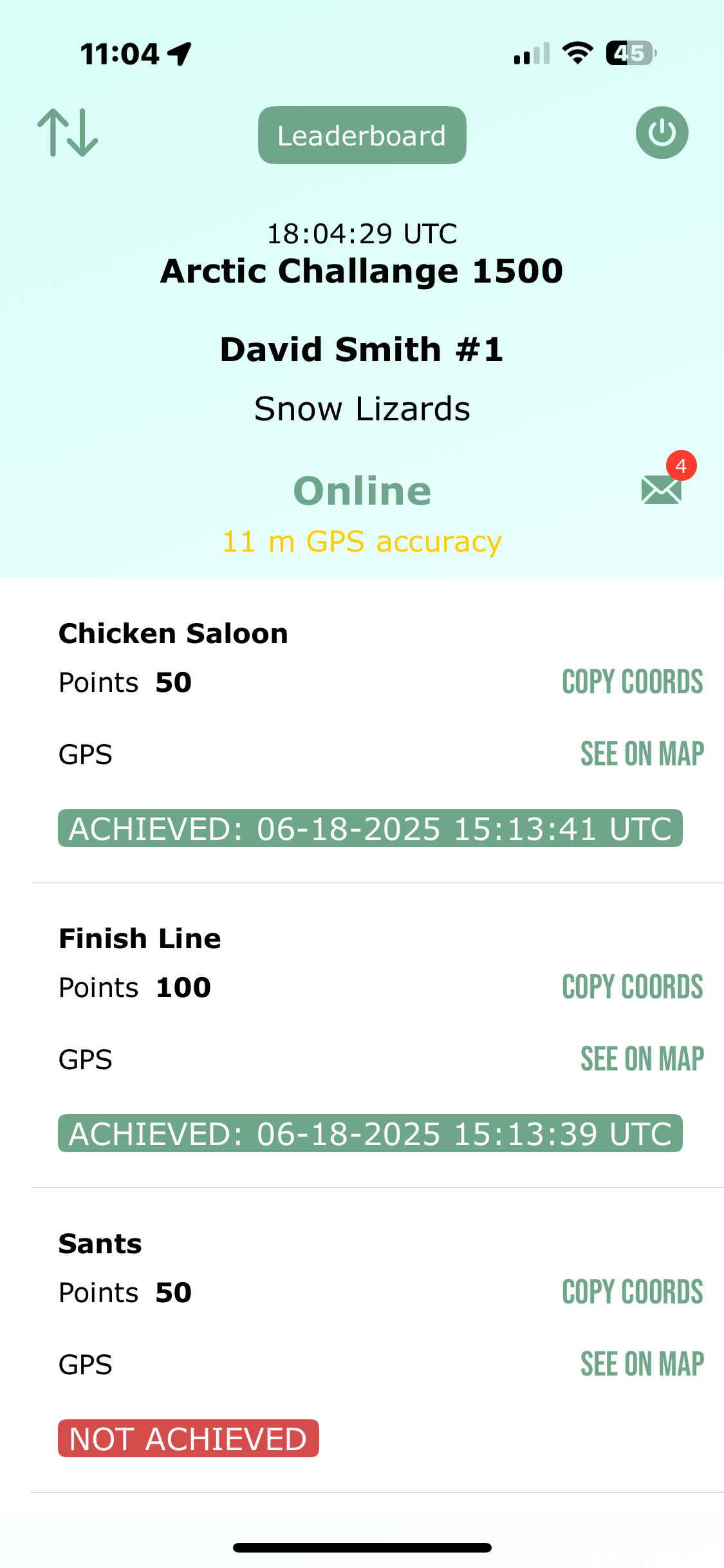Copy coords for Finish Line
This screenshot has height=1568, width=724.
(x=632, y=987)
